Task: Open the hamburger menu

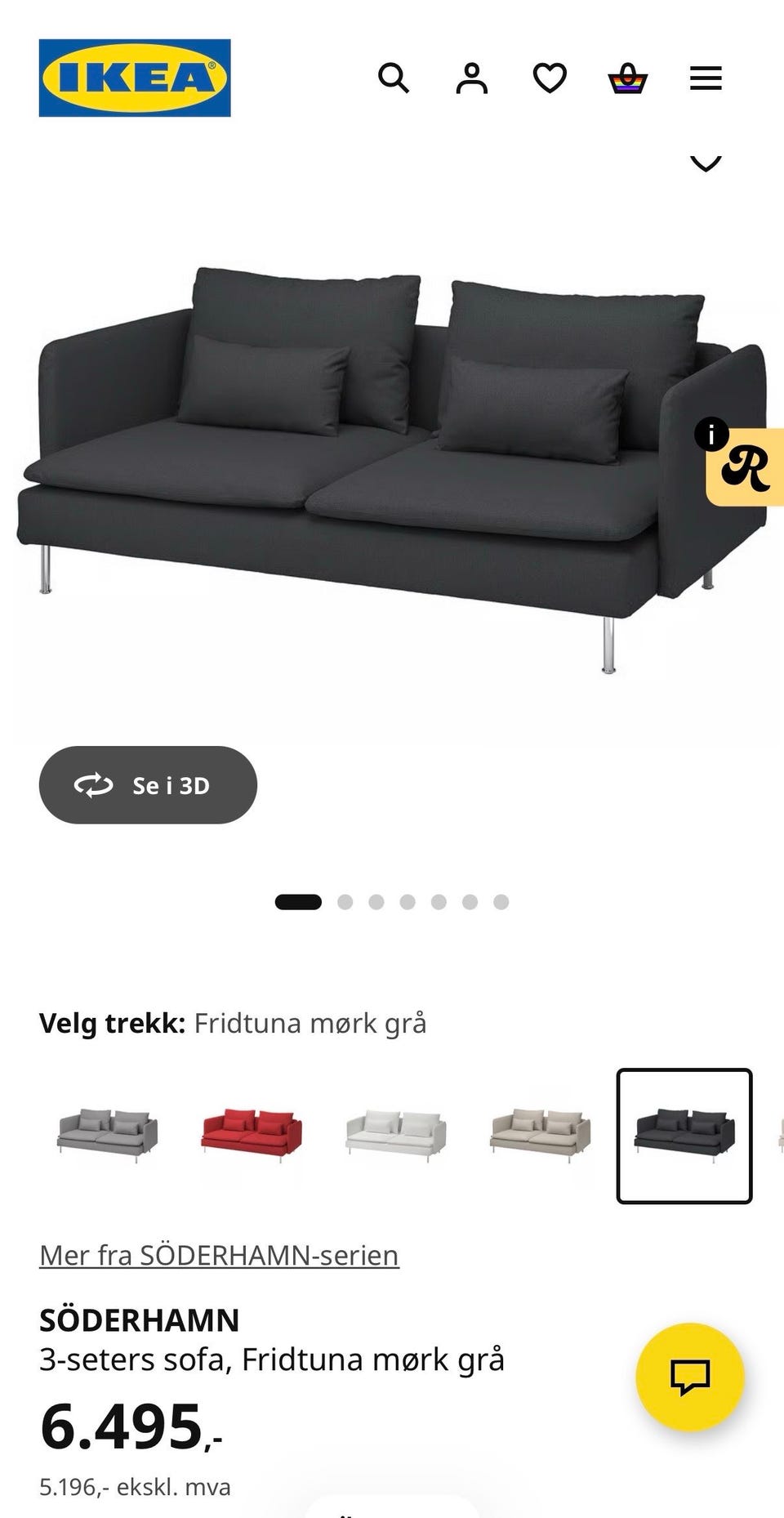Action: [x=706, y=78]
